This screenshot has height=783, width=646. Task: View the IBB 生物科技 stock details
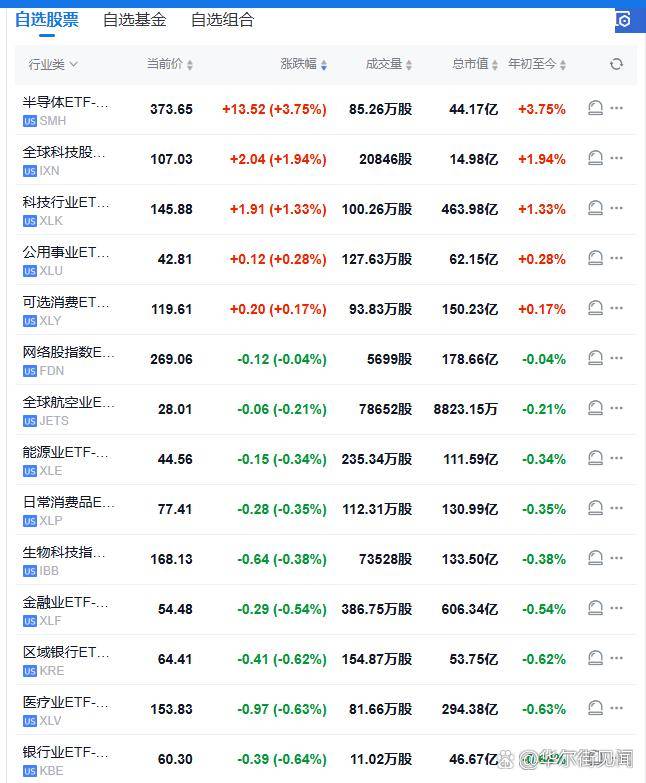point(66,553)
